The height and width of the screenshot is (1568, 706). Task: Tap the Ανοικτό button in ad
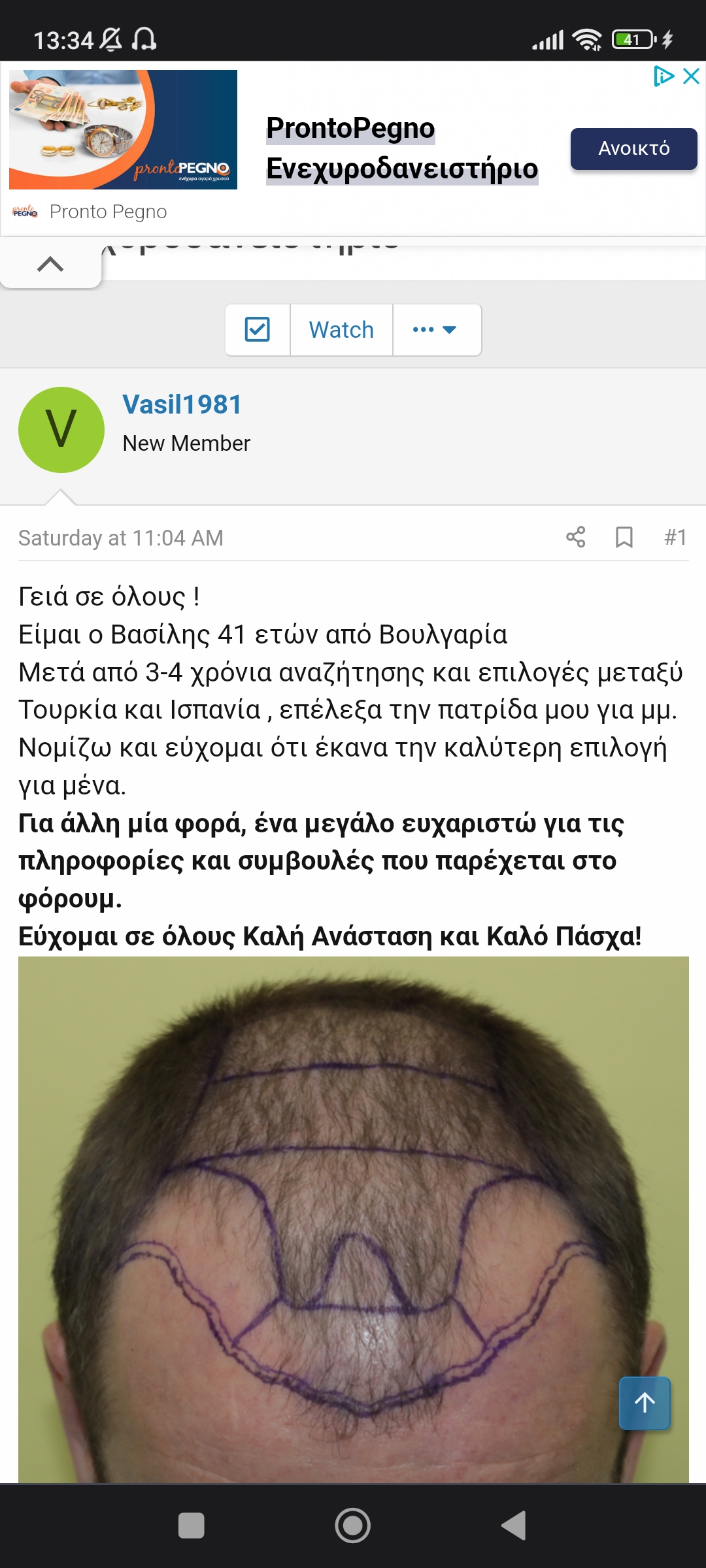coord(633,149)
